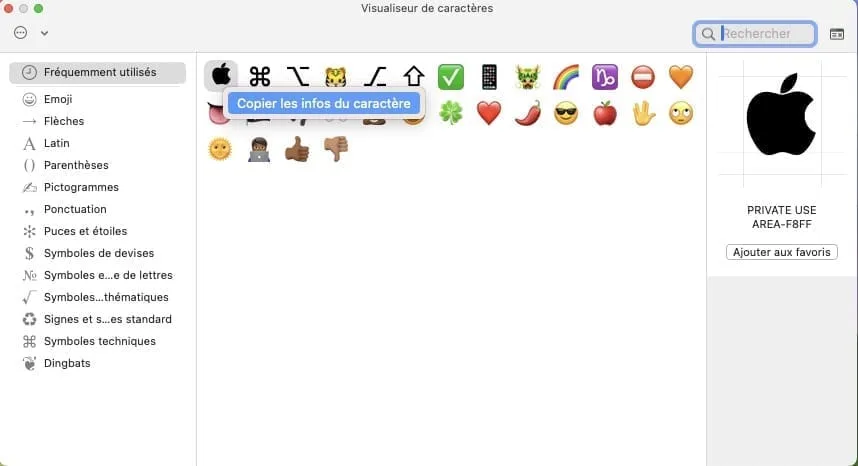The width and height of the screenshot is (858, 466).
Task: Select the Latin category
Action: point(56,143)
